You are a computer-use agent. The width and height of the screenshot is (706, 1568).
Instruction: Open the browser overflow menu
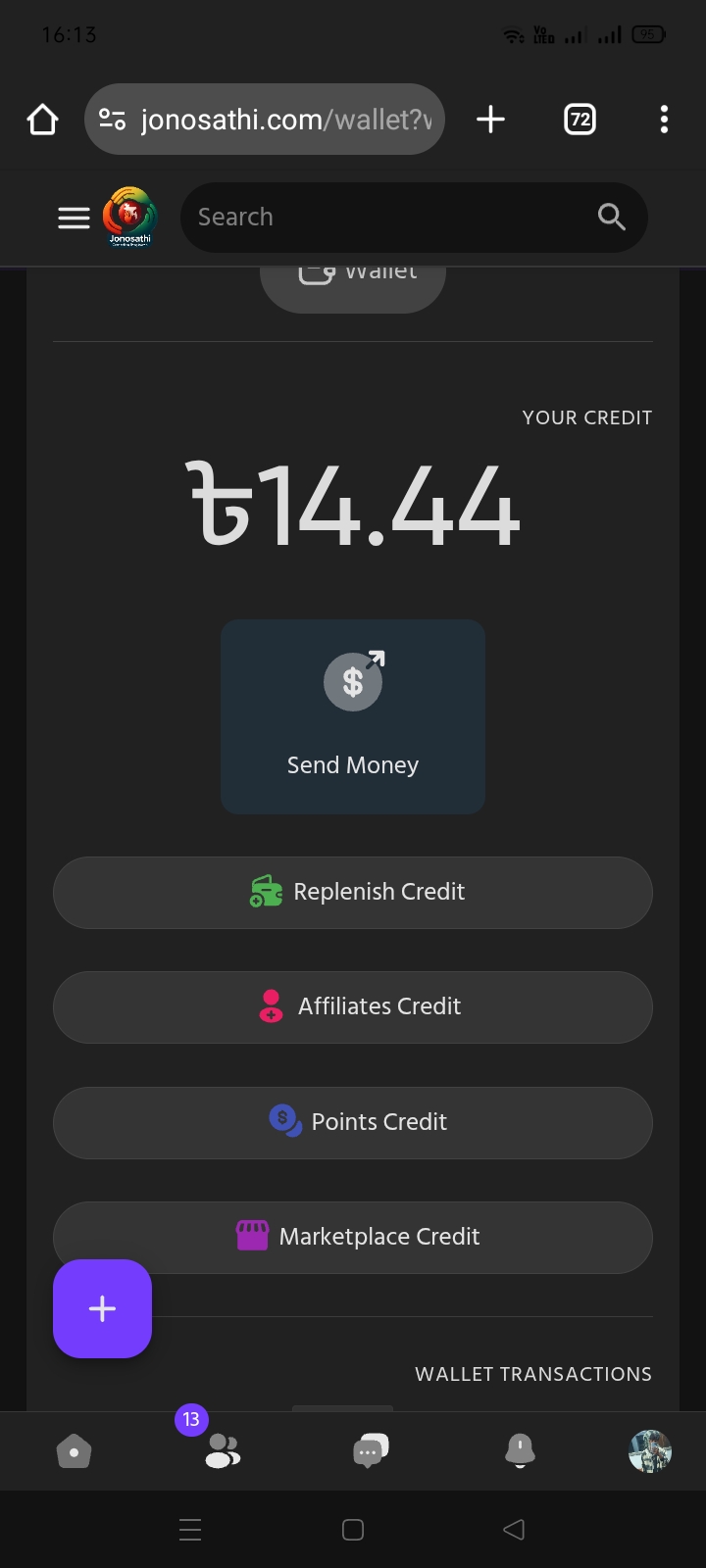coord(664,120)
